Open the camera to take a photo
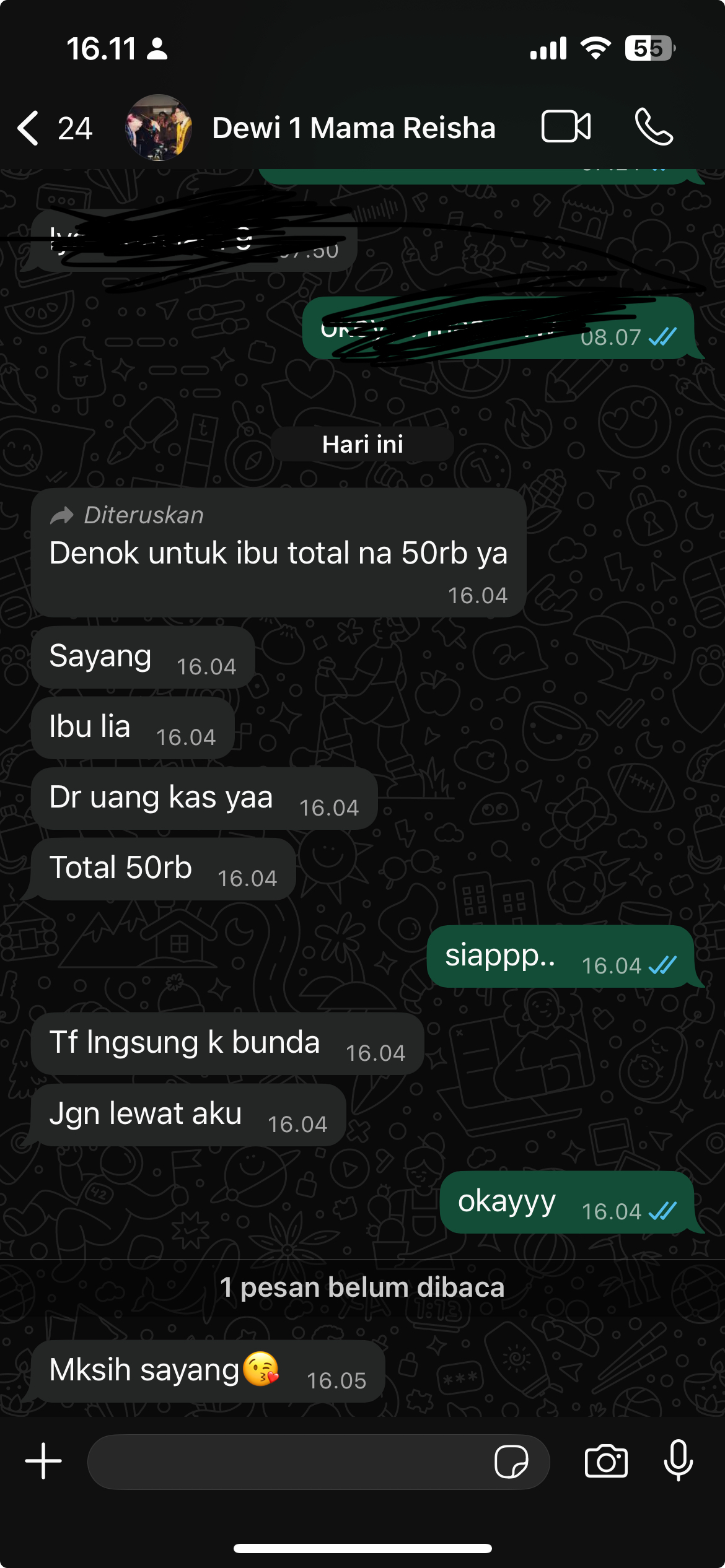 pyautogui.click(x=606, y=1461)
